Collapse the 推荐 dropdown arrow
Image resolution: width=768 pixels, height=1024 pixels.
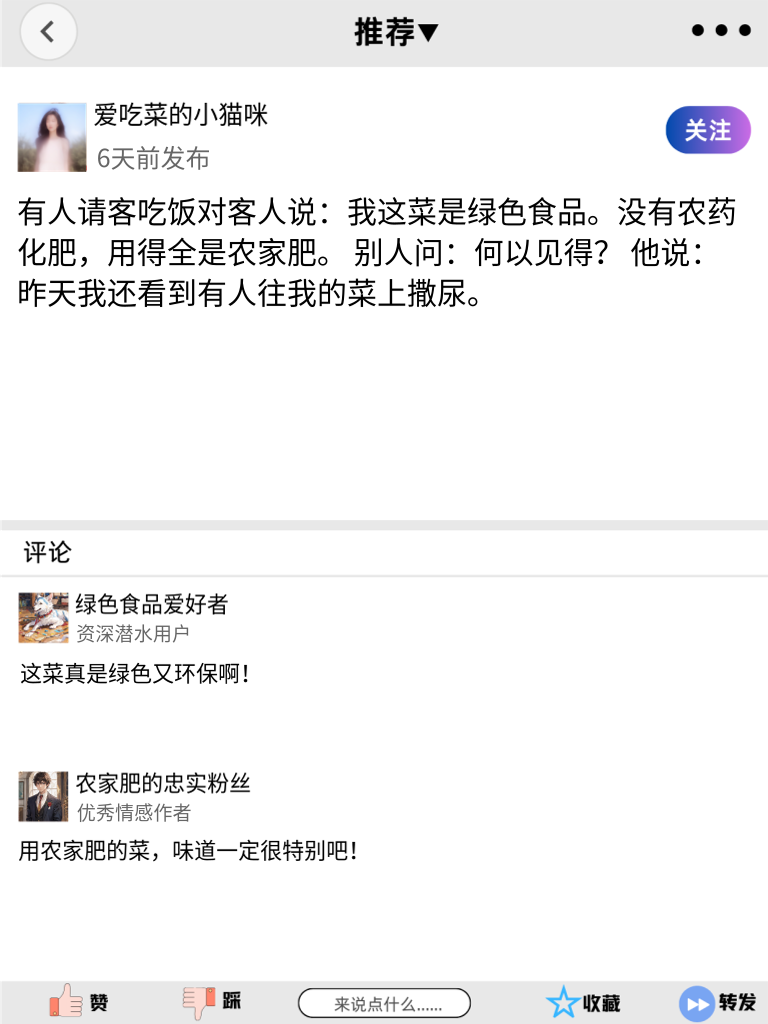[x=430, y=31]
